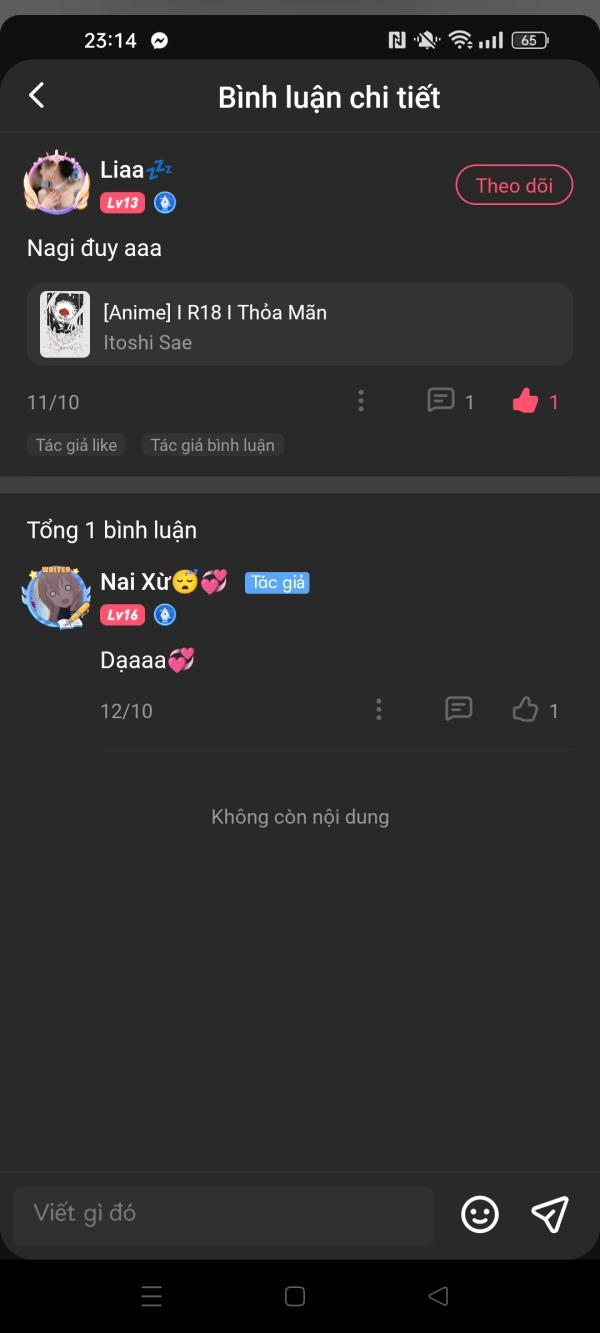Go to the system home screen
Viewport: 600px width, 1333px height.
295,1296
